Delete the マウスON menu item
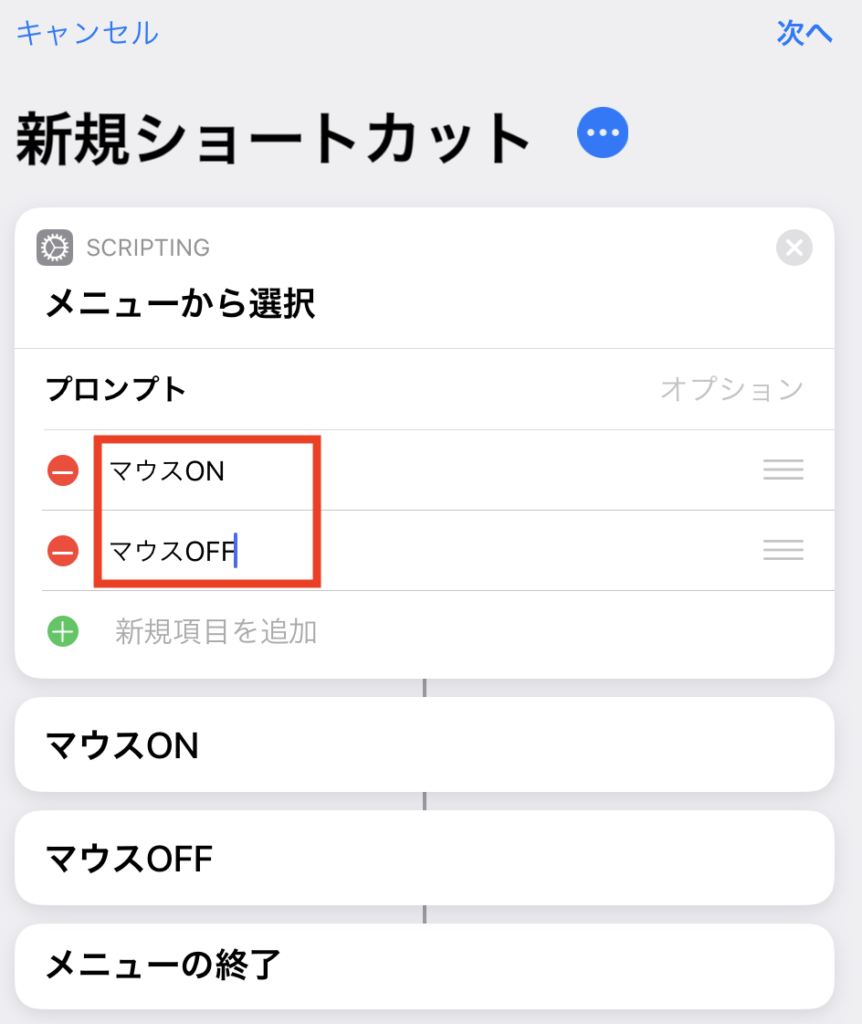This screenshot has height=1024, width=862. click(x=63, y=470)
